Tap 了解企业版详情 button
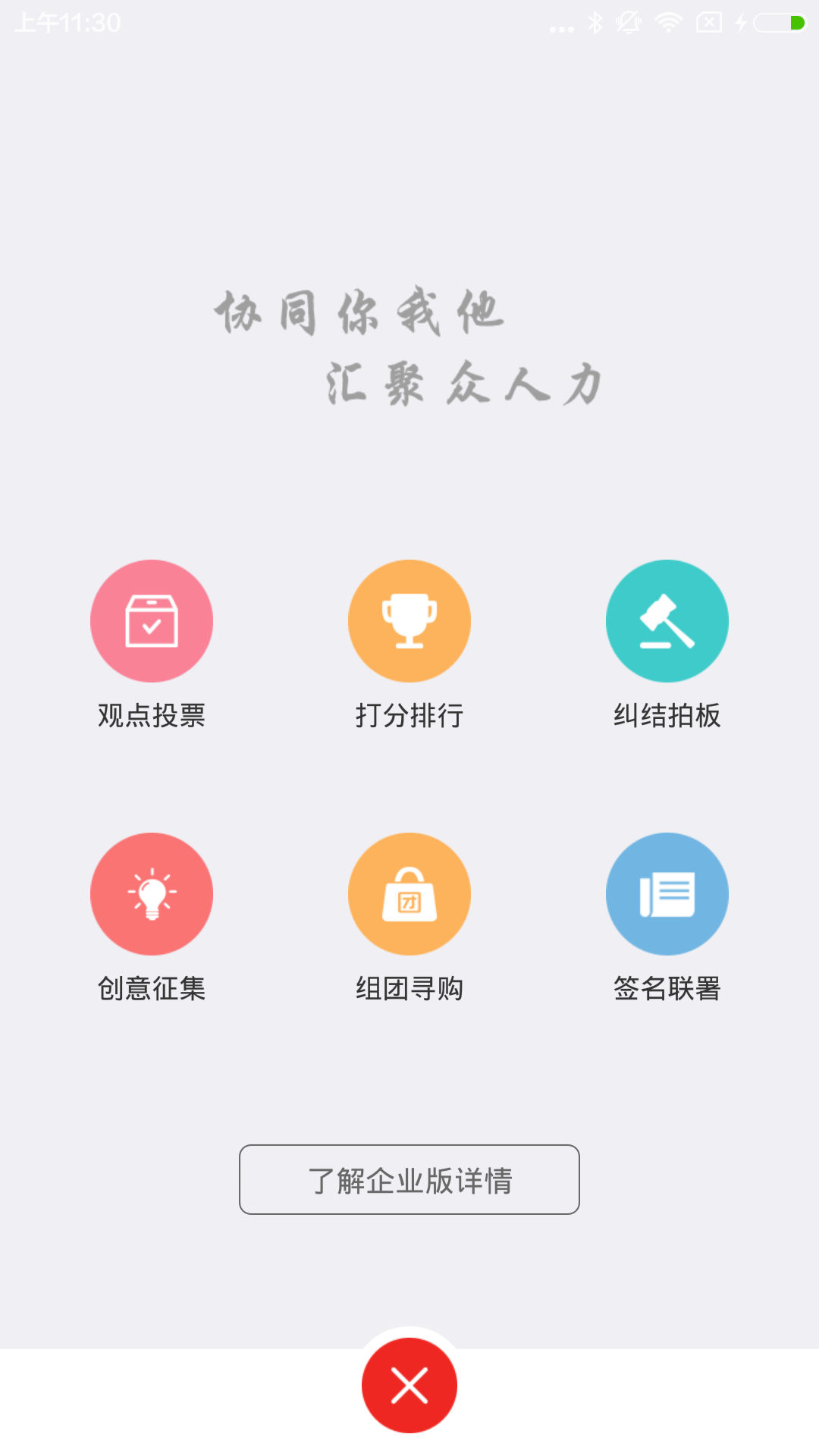 pos(409,1179)
